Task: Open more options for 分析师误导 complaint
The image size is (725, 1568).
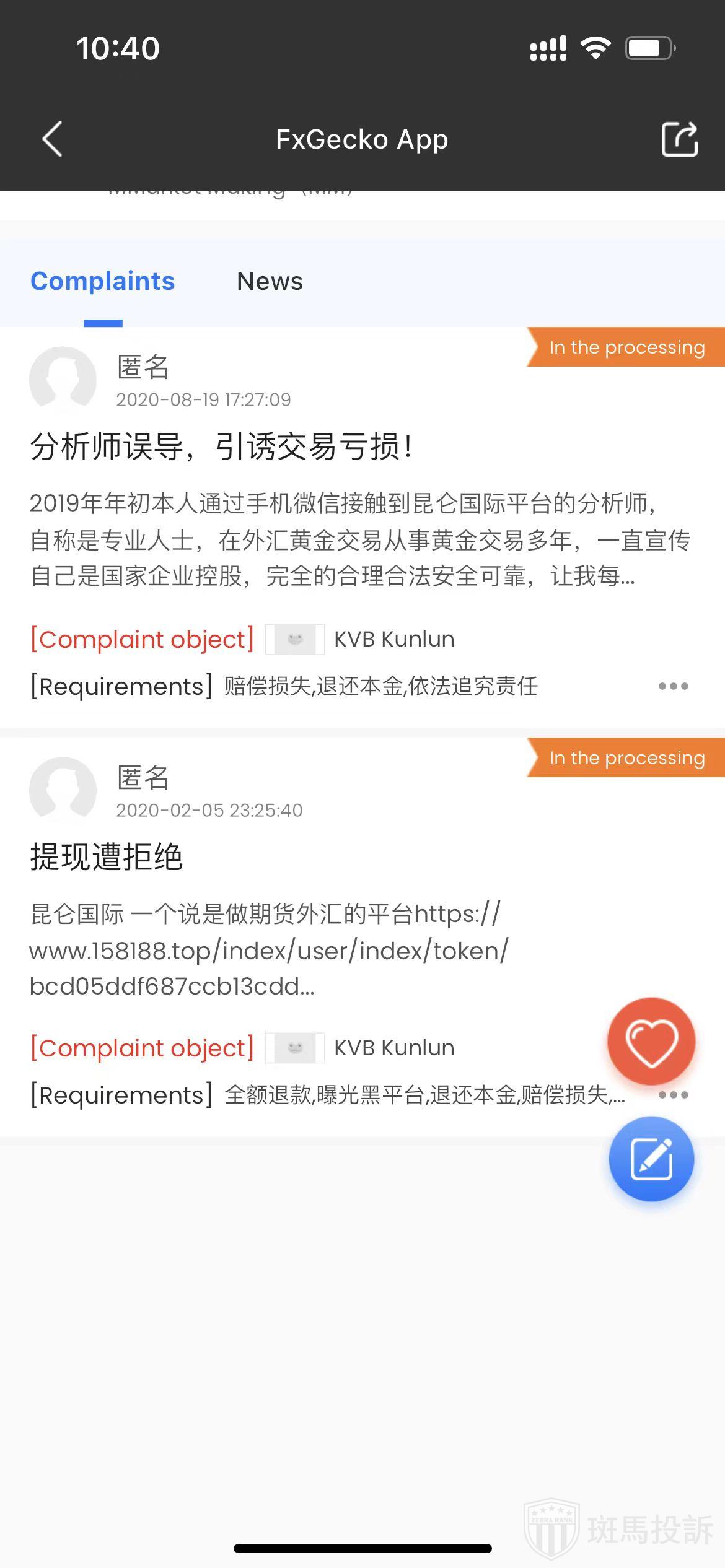Action: click(673, 686)
